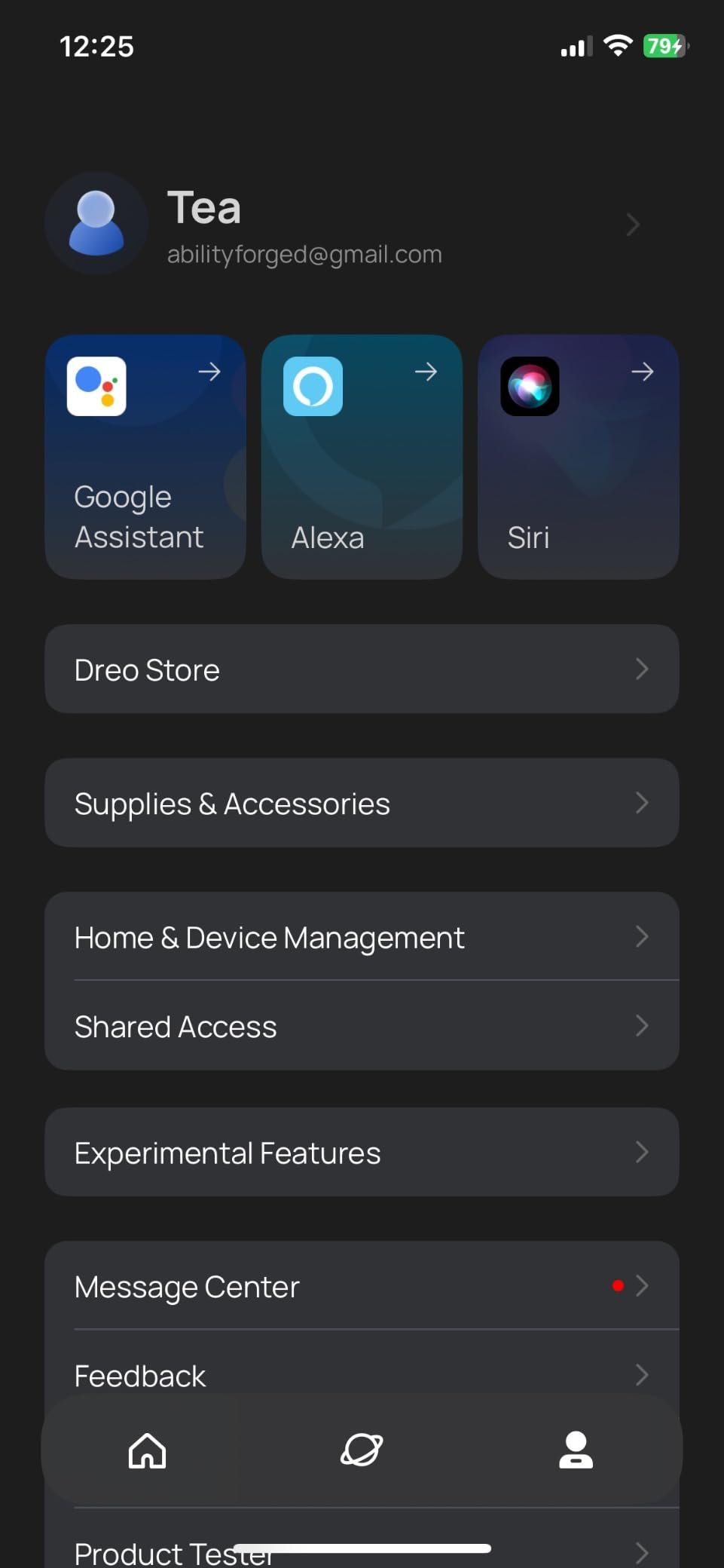The width and height of the screenshot is (724, 1568).
Task: Open Experimental Features
Action: click(x=362, y=1153)
